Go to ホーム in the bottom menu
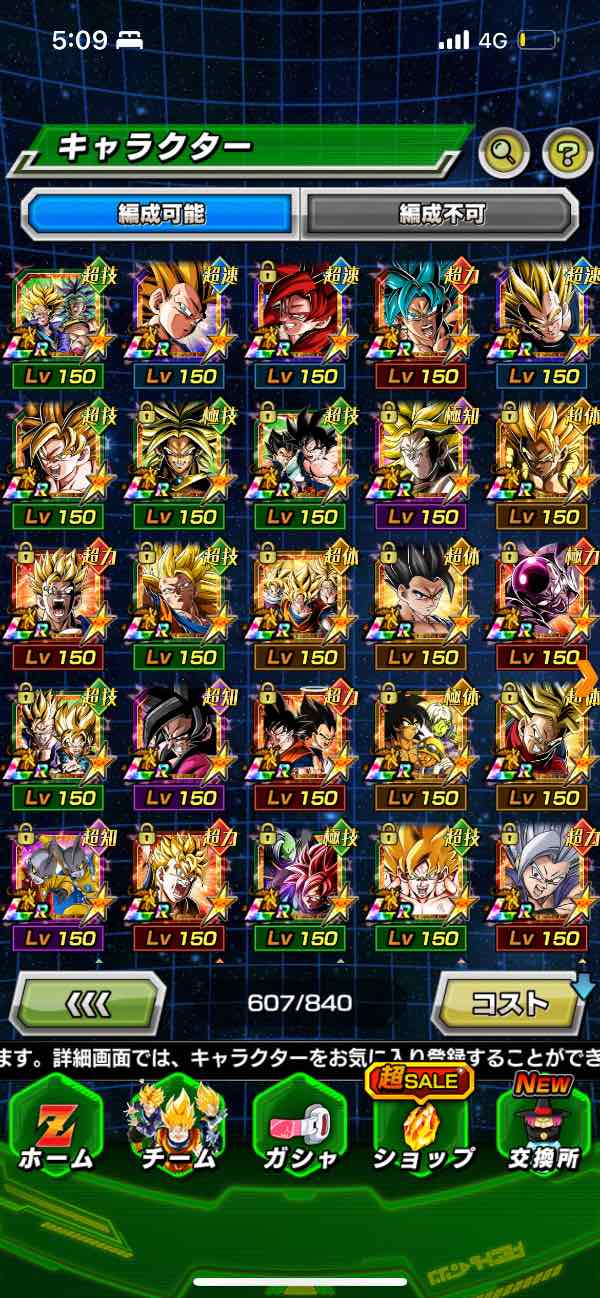This screenshot has height=1298, width=600. click(55, 1130)
